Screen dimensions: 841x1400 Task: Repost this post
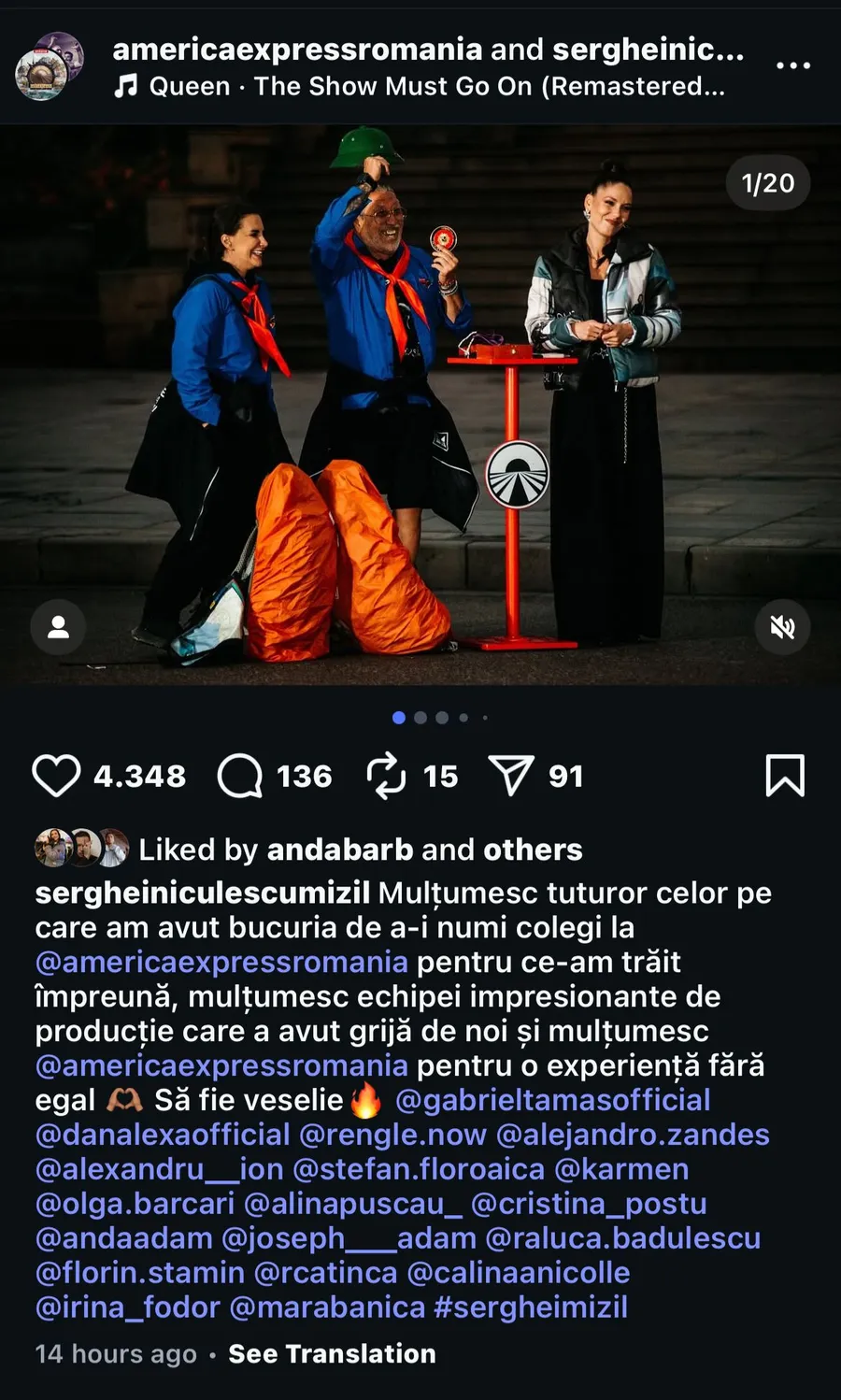(x=386, y=776)
